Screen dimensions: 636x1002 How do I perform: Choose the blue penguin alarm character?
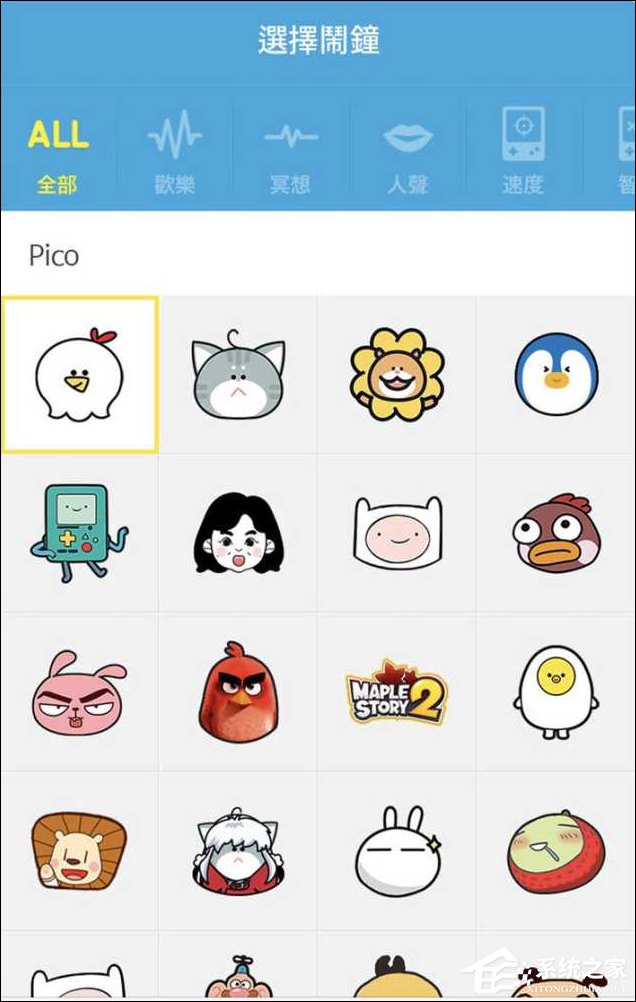tap(556, 375)
